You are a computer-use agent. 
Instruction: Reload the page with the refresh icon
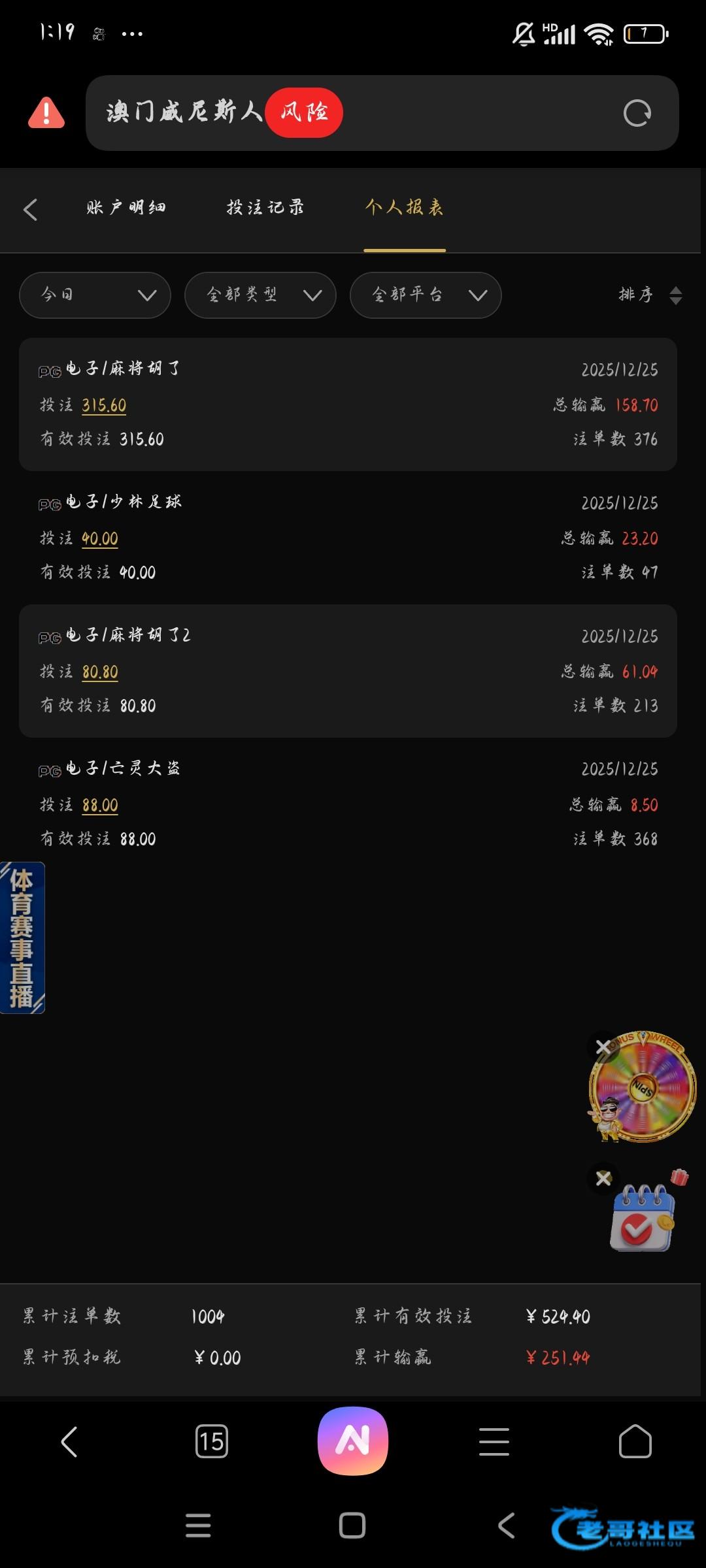637,113
